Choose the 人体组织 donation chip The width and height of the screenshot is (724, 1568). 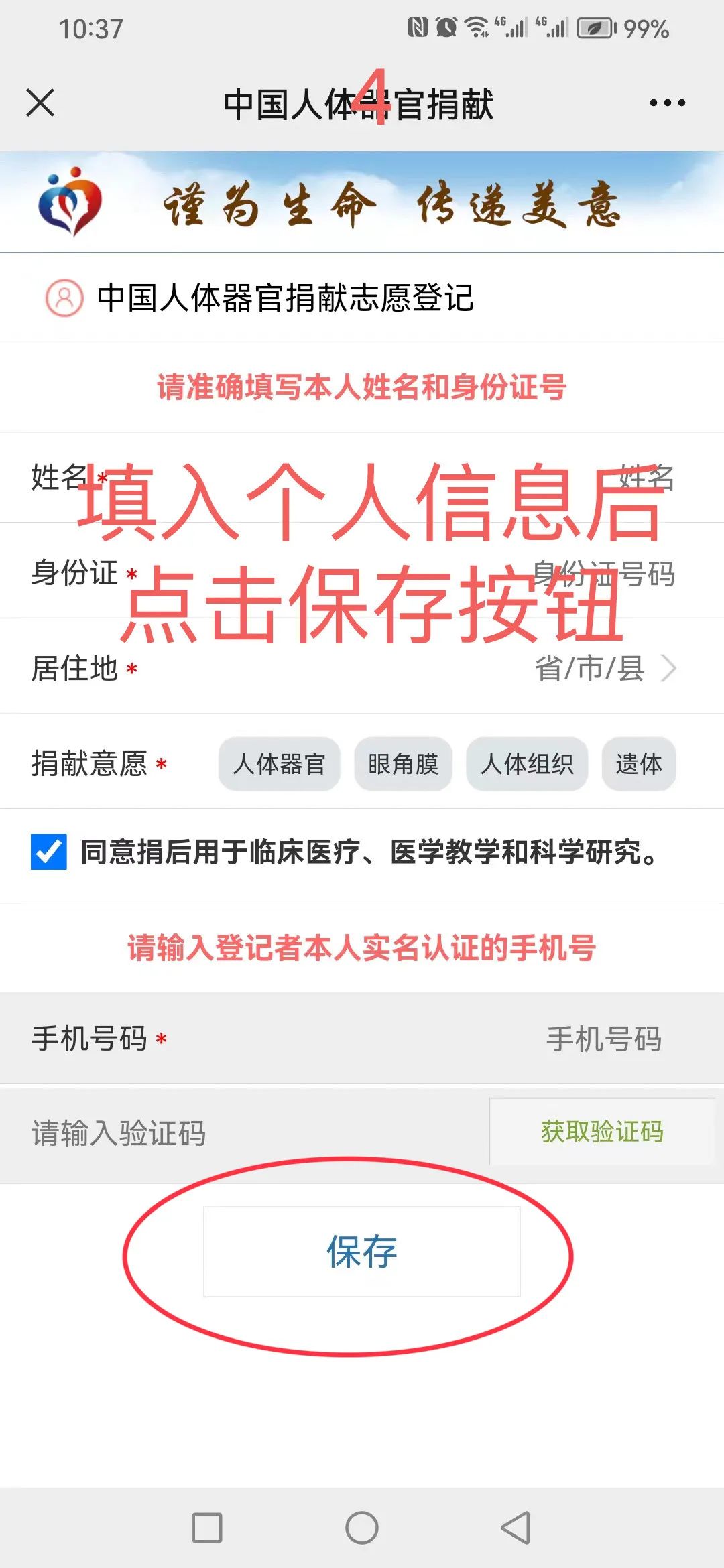coord(527,764)
